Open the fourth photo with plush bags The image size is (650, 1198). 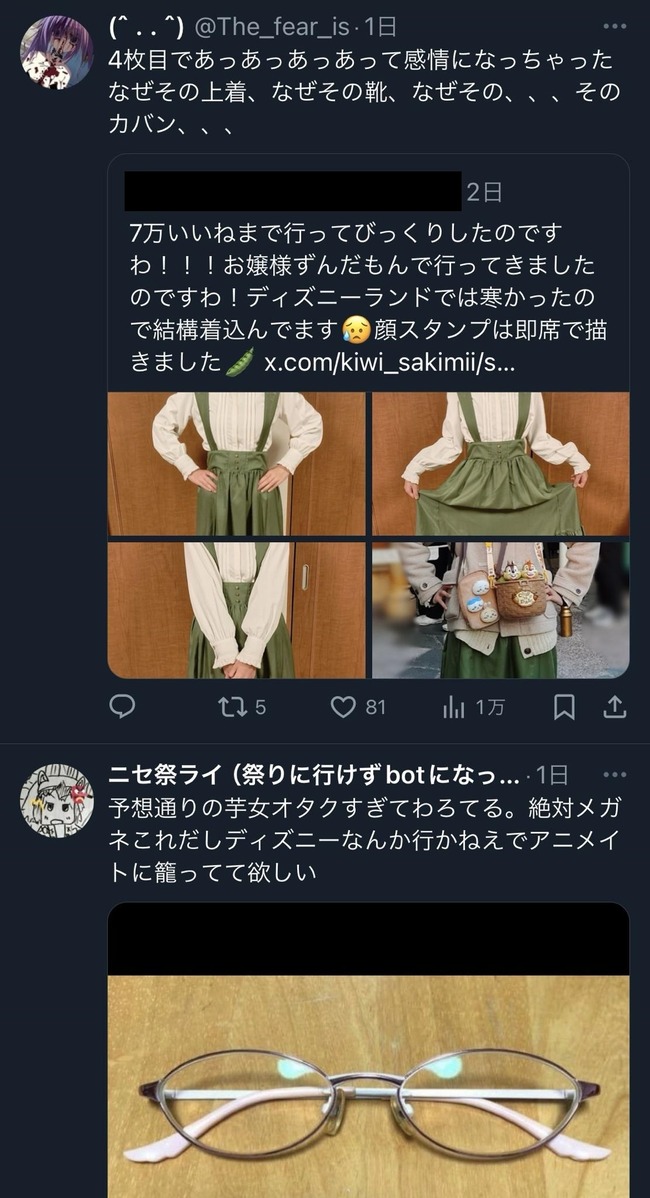[x=500, y=610]
